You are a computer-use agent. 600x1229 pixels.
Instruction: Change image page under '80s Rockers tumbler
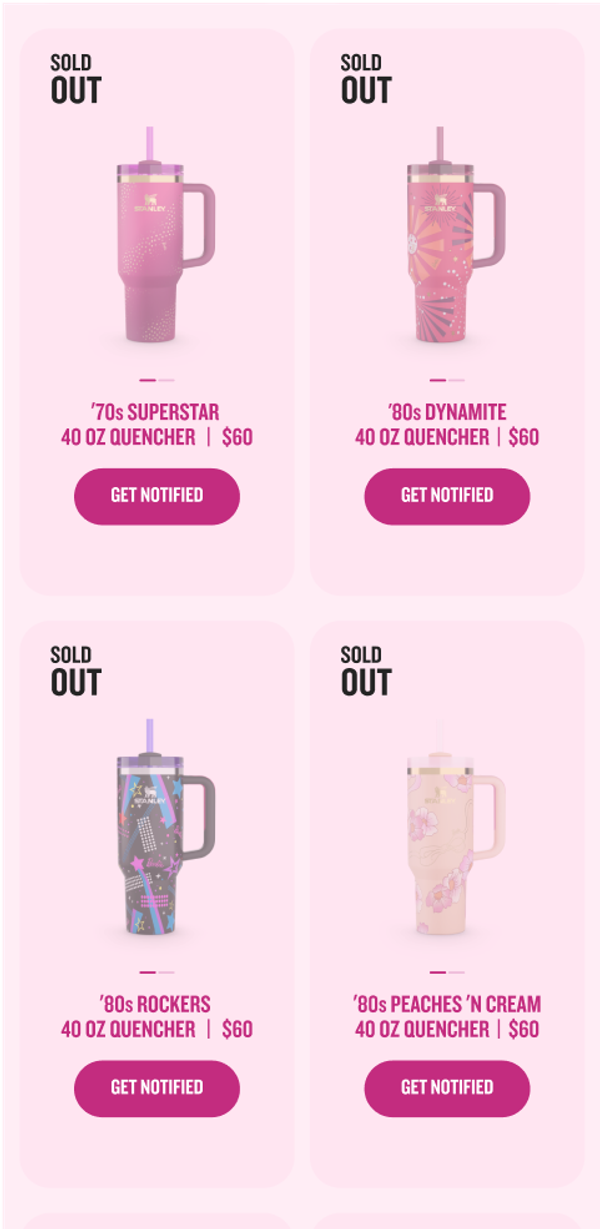tap(166, 972)
